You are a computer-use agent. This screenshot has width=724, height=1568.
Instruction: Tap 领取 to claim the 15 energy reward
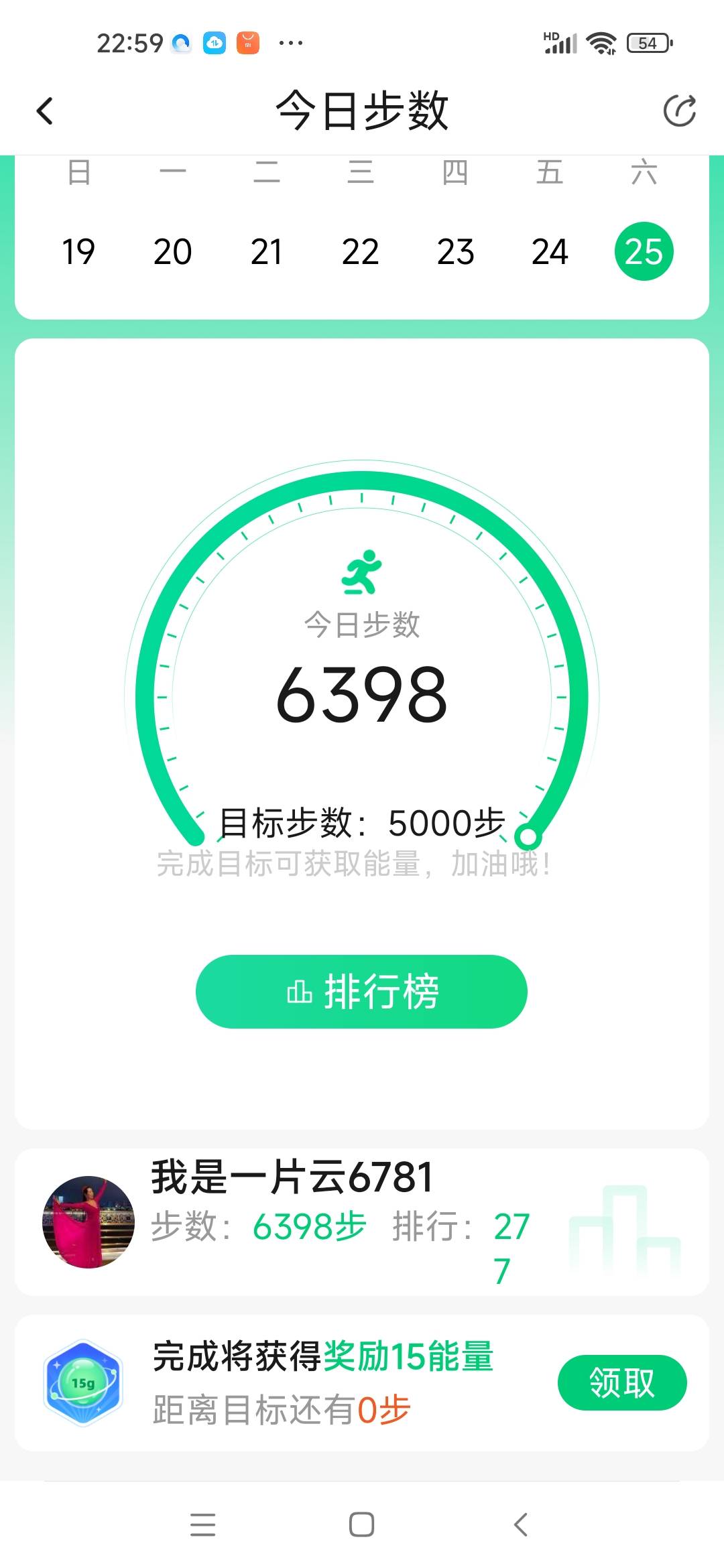click(622, 1384)
